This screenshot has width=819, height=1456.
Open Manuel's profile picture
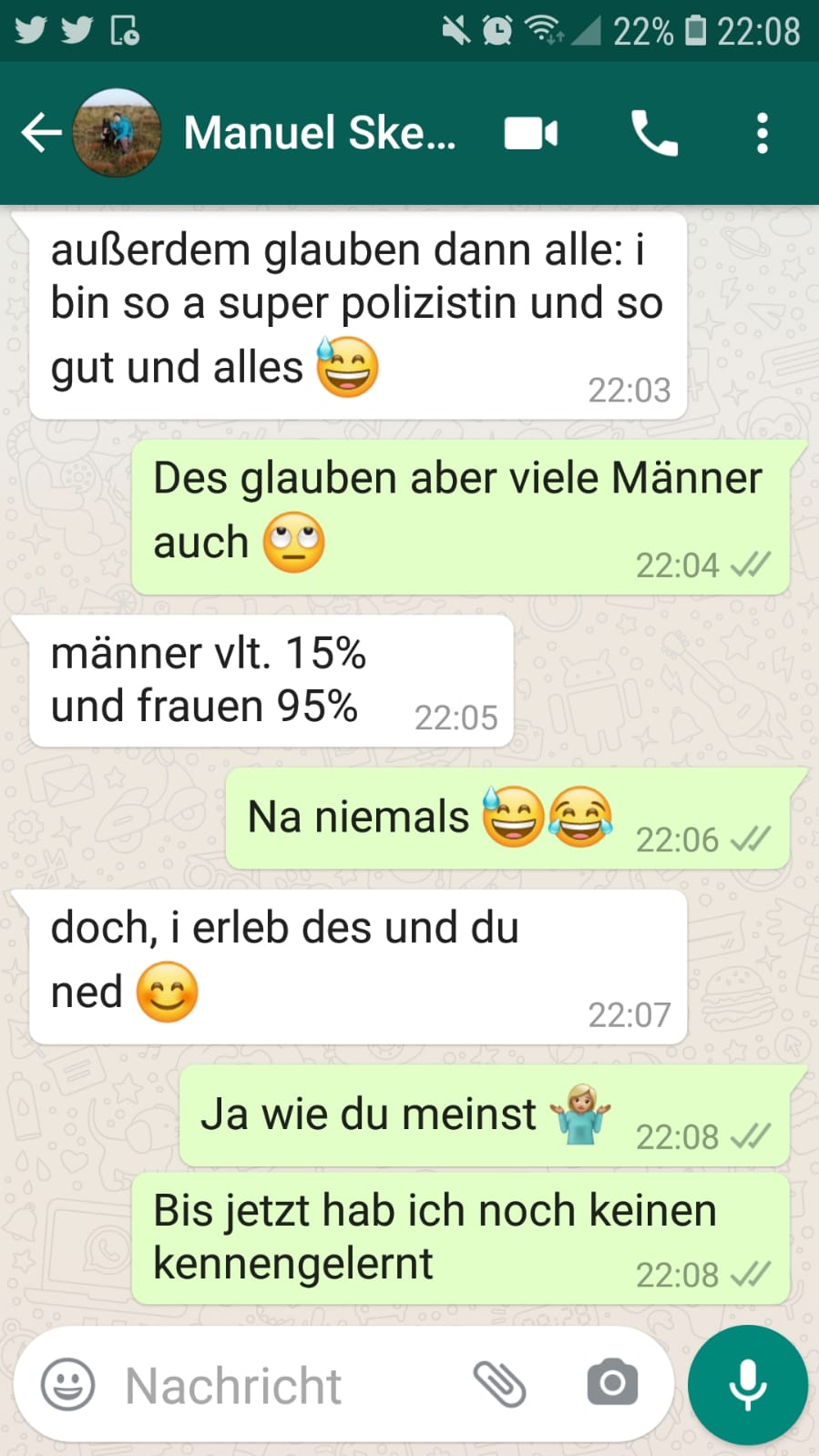[117, 133]
